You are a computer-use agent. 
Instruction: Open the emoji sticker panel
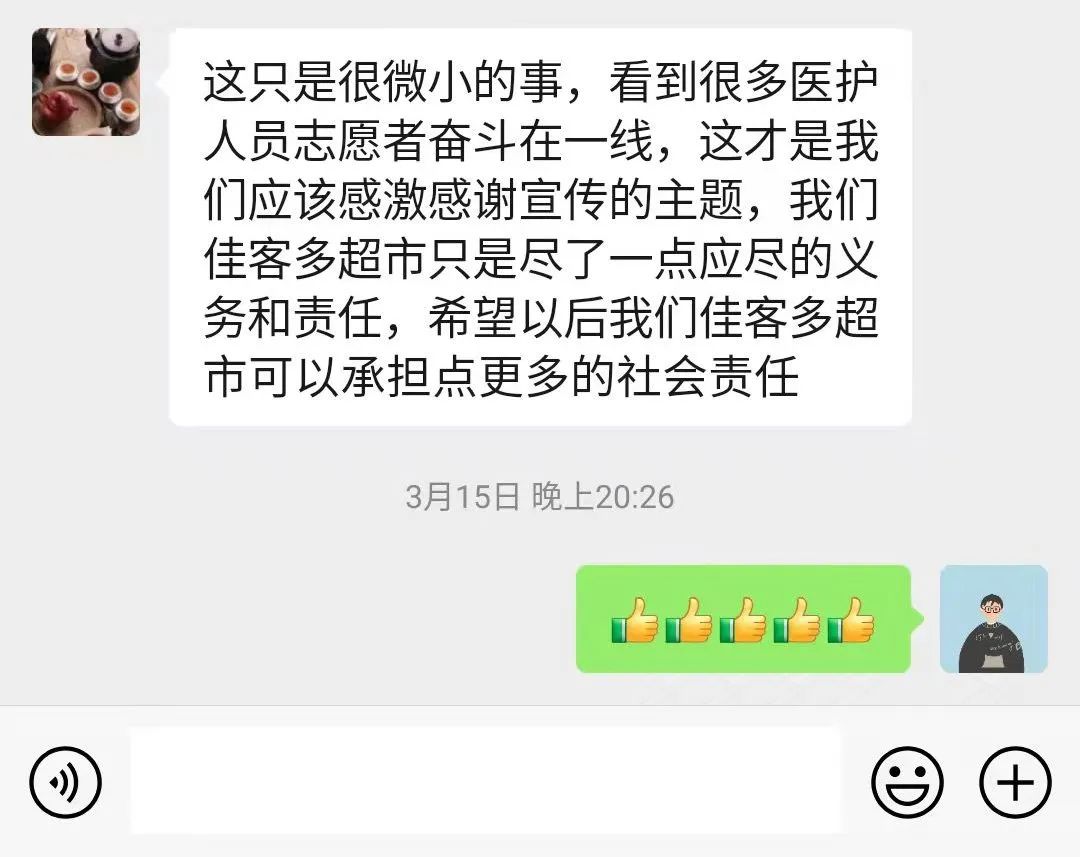click(907, 781)
